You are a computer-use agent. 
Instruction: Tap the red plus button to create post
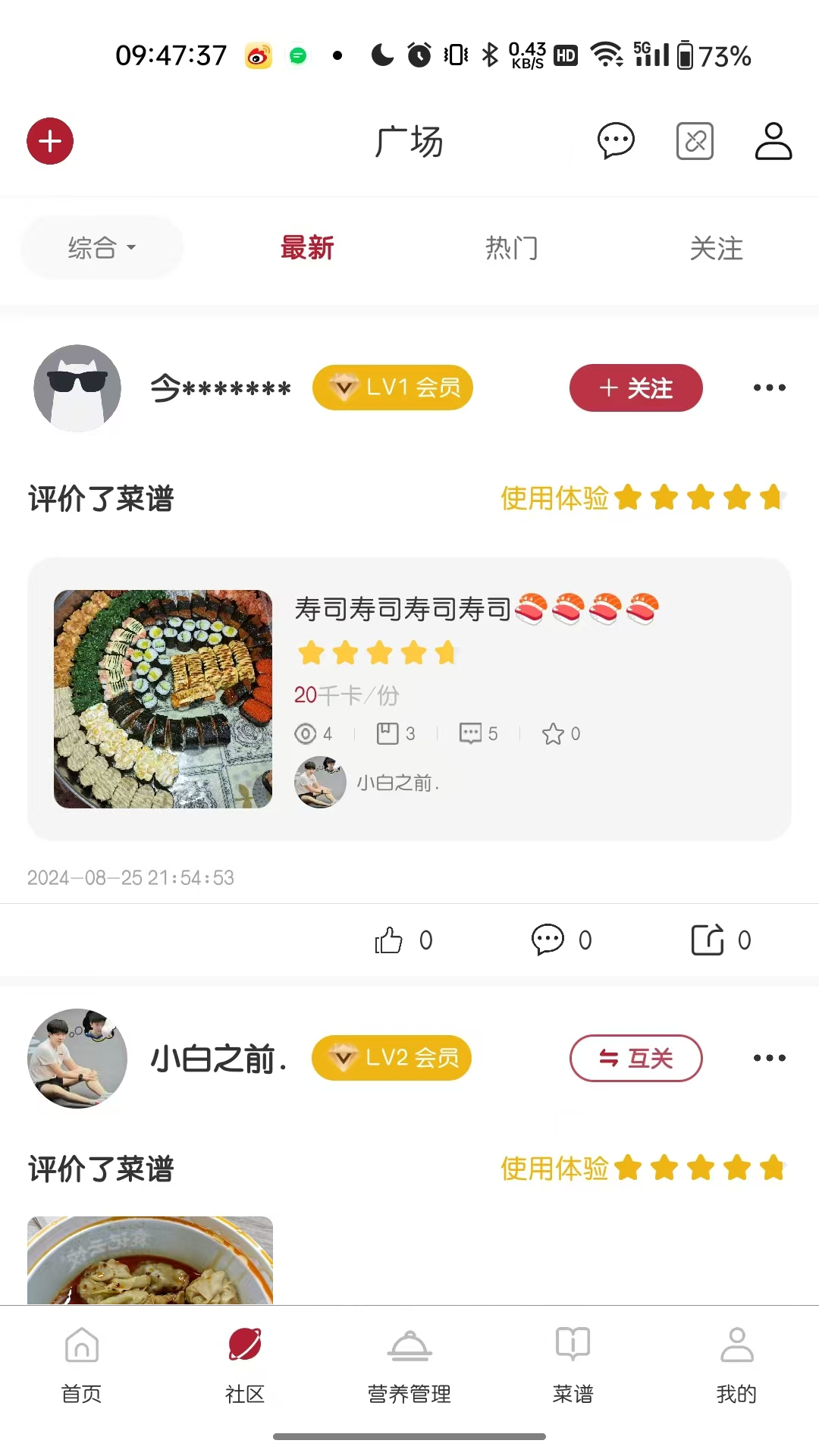point(50,141)
